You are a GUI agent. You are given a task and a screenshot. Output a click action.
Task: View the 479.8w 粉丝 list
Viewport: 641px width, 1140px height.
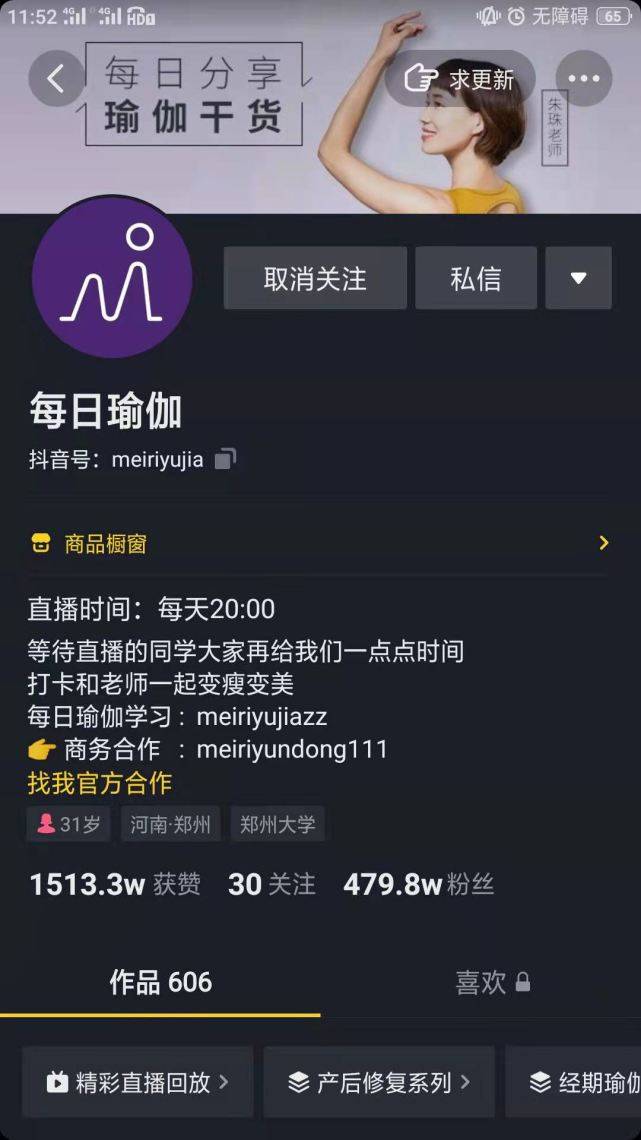tap(418, 884)
